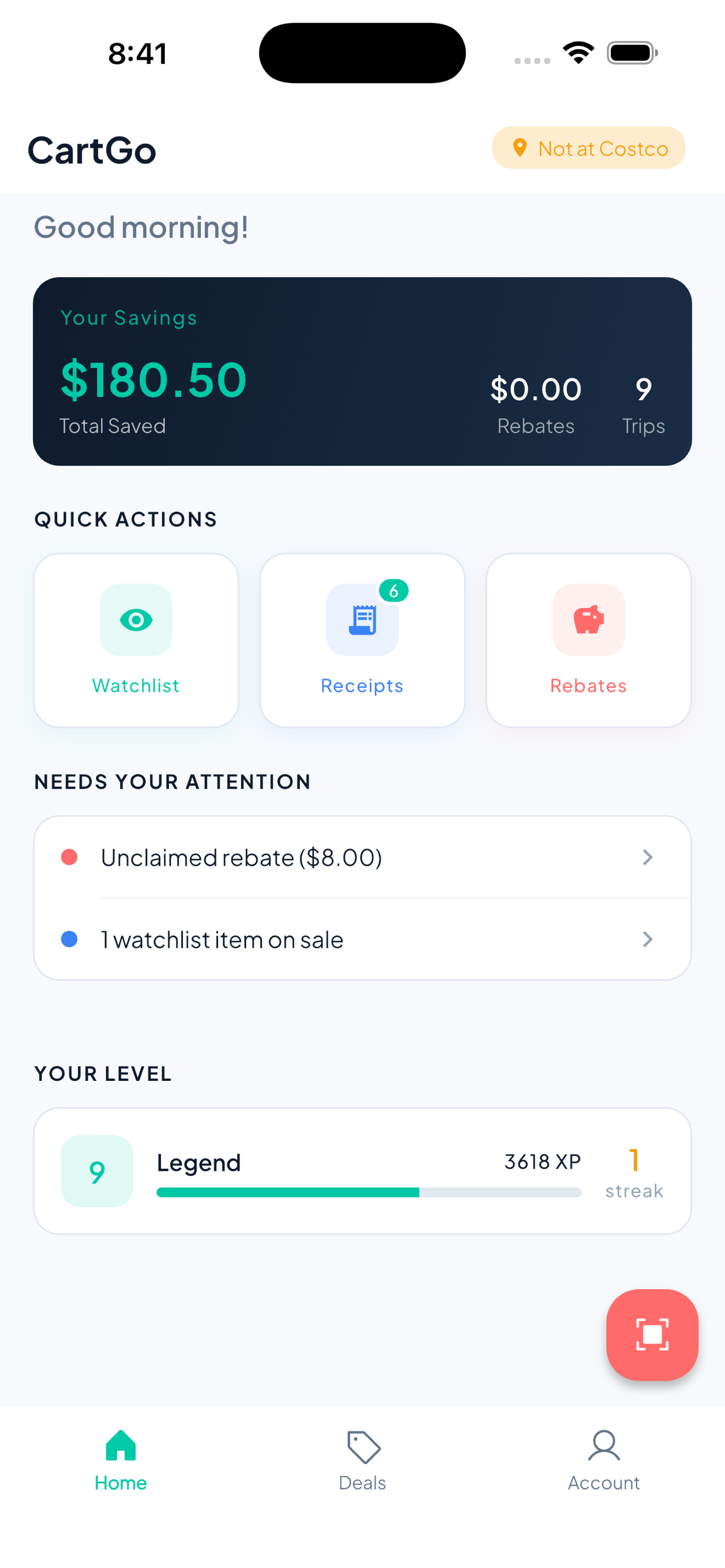Open the Watchlist eye icon
Viewport: 725px width, 1568px height.
coord(135,620)
